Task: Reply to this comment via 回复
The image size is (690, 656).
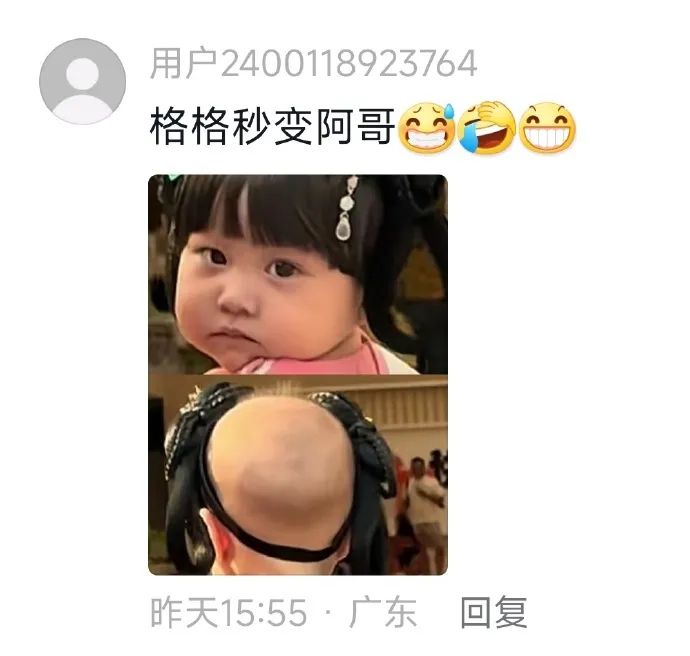Action: 493,612
